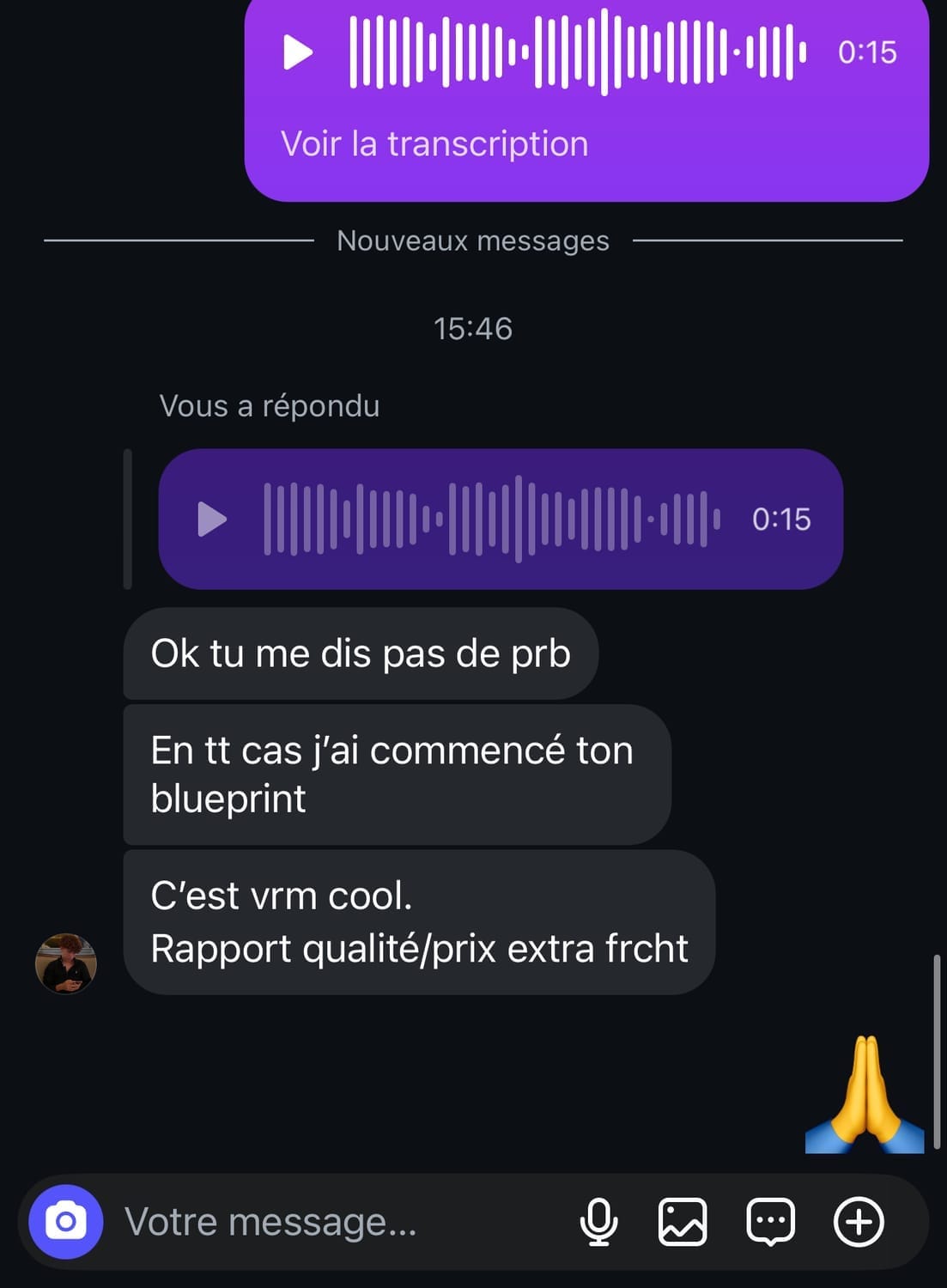Open the photo gallery picker

point(683,1221)
